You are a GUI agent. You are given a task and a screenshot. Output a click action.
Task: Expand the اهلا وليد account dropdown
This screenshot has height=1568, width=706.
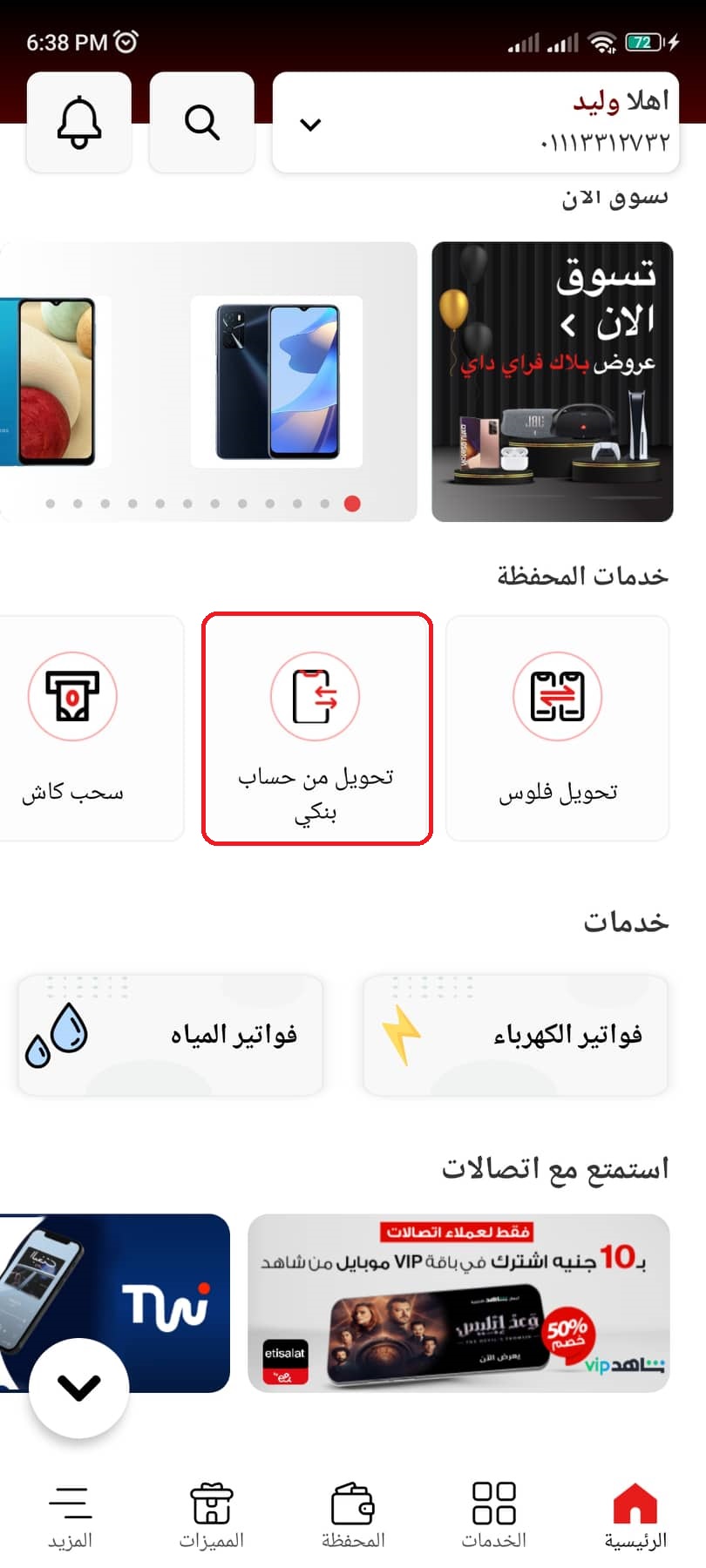pyautogui.click(x=475, y=123)
